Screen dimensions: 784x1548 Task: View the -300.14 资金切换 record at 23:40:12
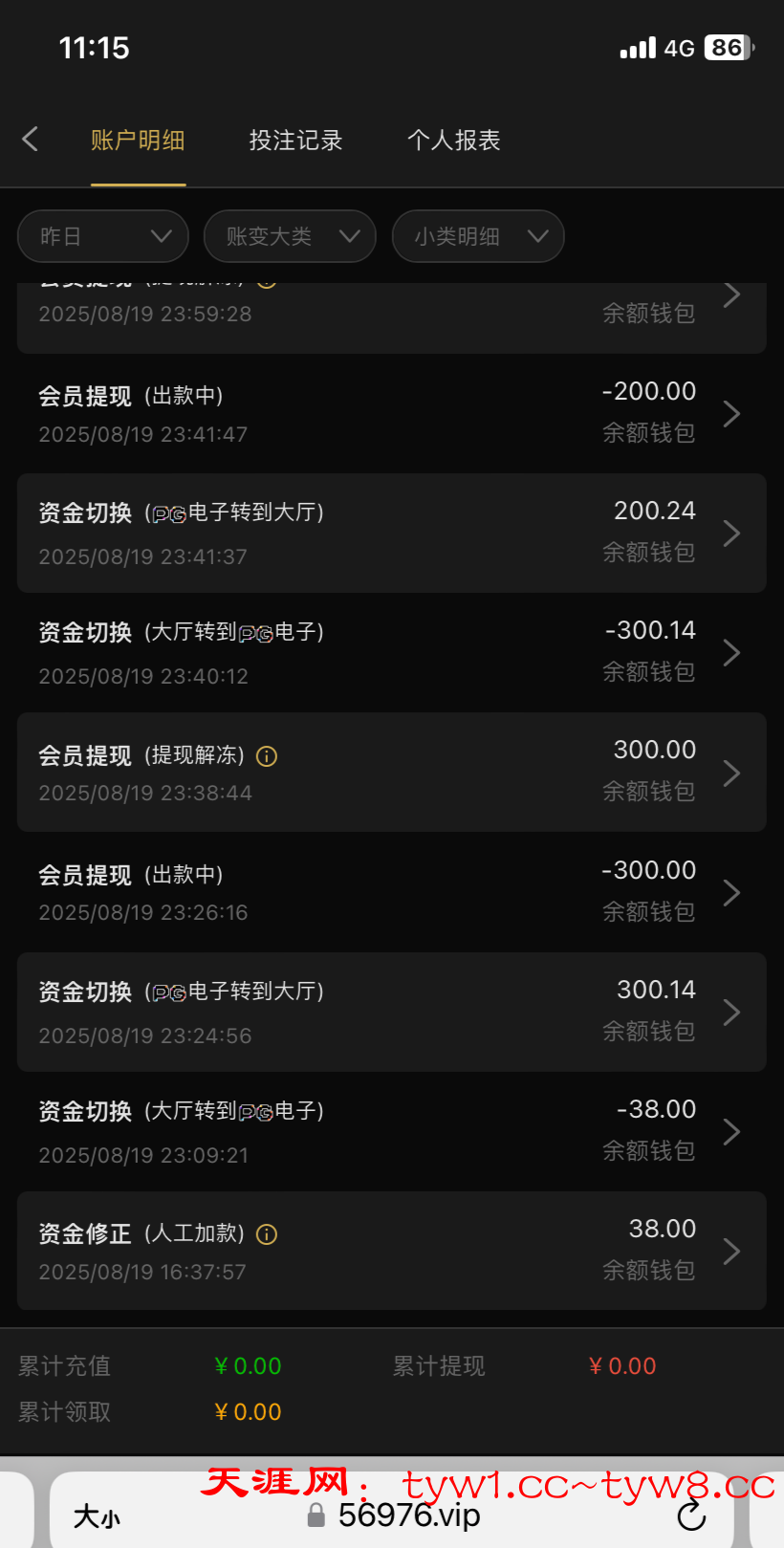tap(391, 653)
